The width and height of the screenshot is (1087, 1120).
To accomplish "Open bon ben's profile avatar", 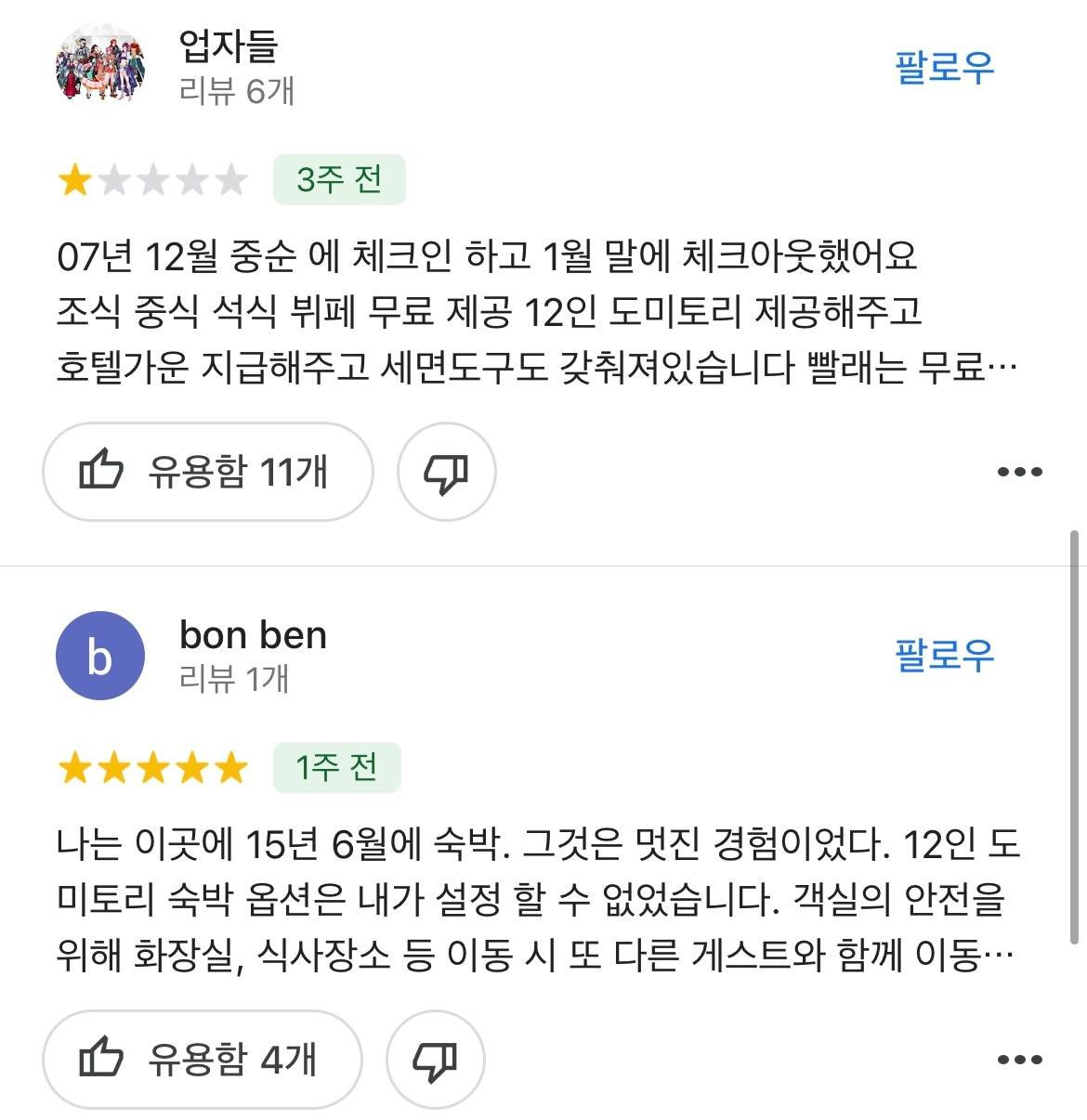I will tap(100, 656).
